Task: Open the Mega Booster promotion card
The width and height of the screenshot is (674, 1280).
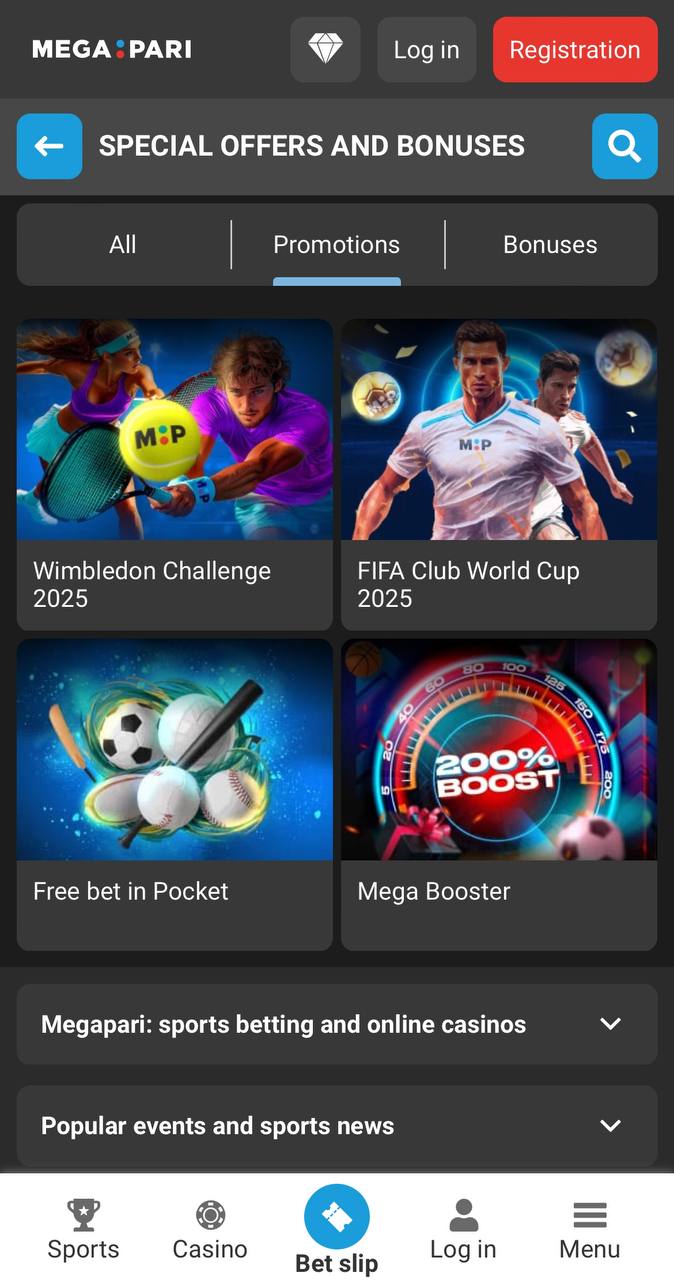Action: pyautogui.click(x=499, y=795)
